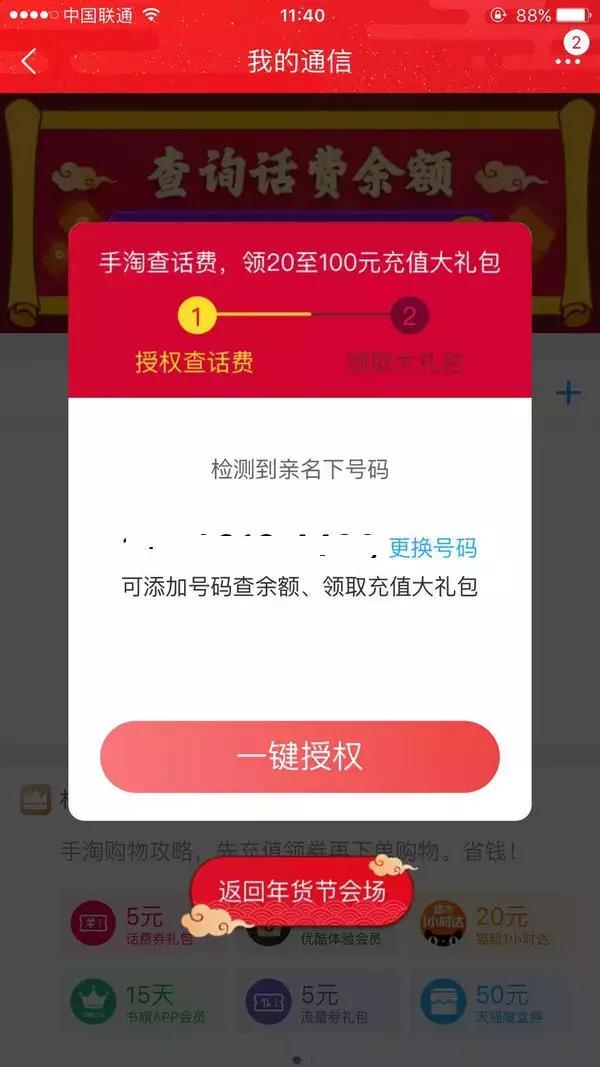Add a number with the plus icon
Image resolution: width=600 pixels, height=1067 pixels.
[568, 393]
